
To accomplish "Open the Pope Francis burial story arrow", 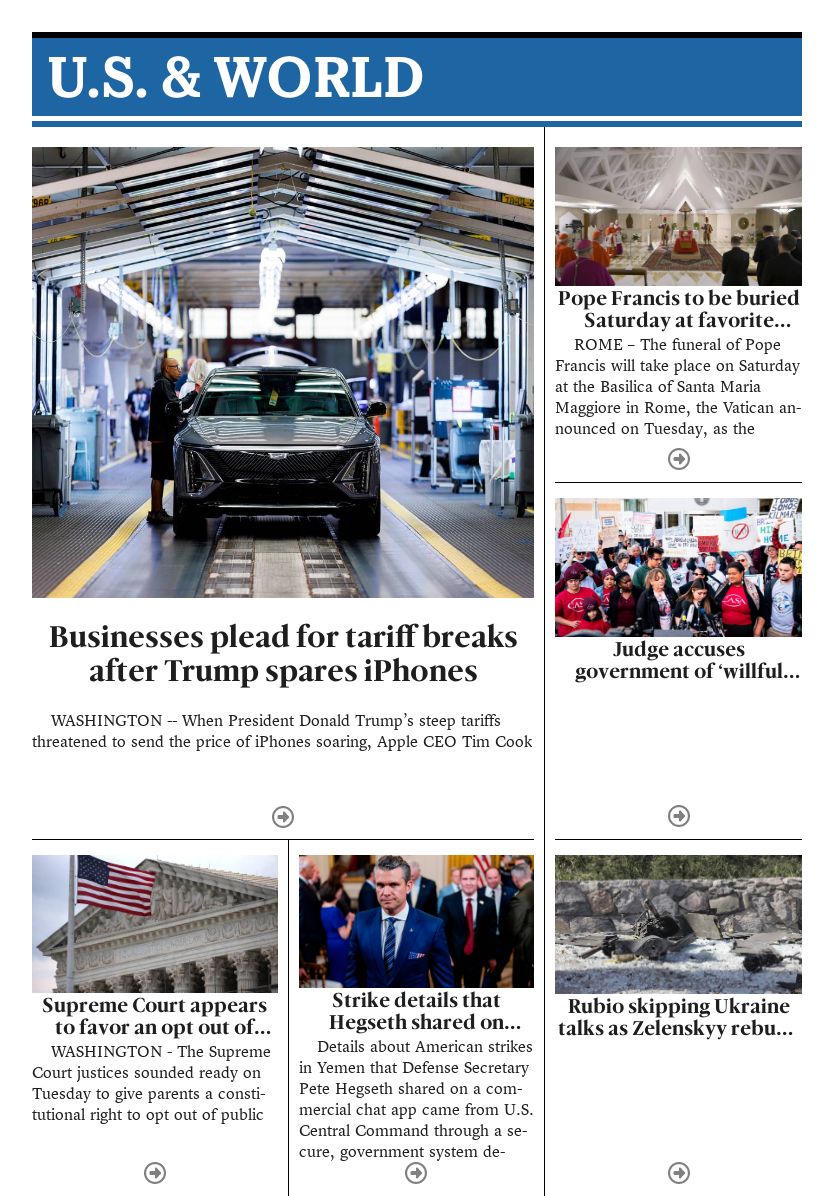I will coord(679,459).
